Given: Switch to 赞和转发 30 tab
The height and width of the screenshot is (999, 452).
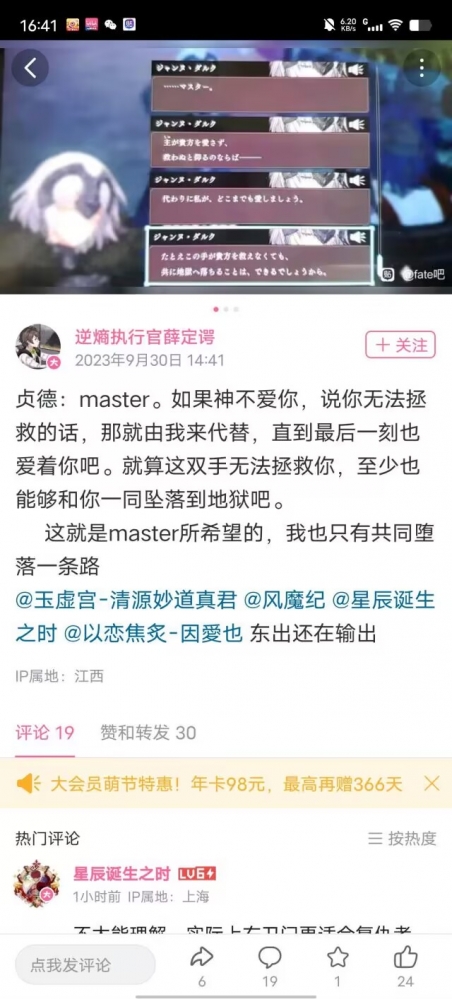Looking at the screenshot, I should (x=148, y=732).
